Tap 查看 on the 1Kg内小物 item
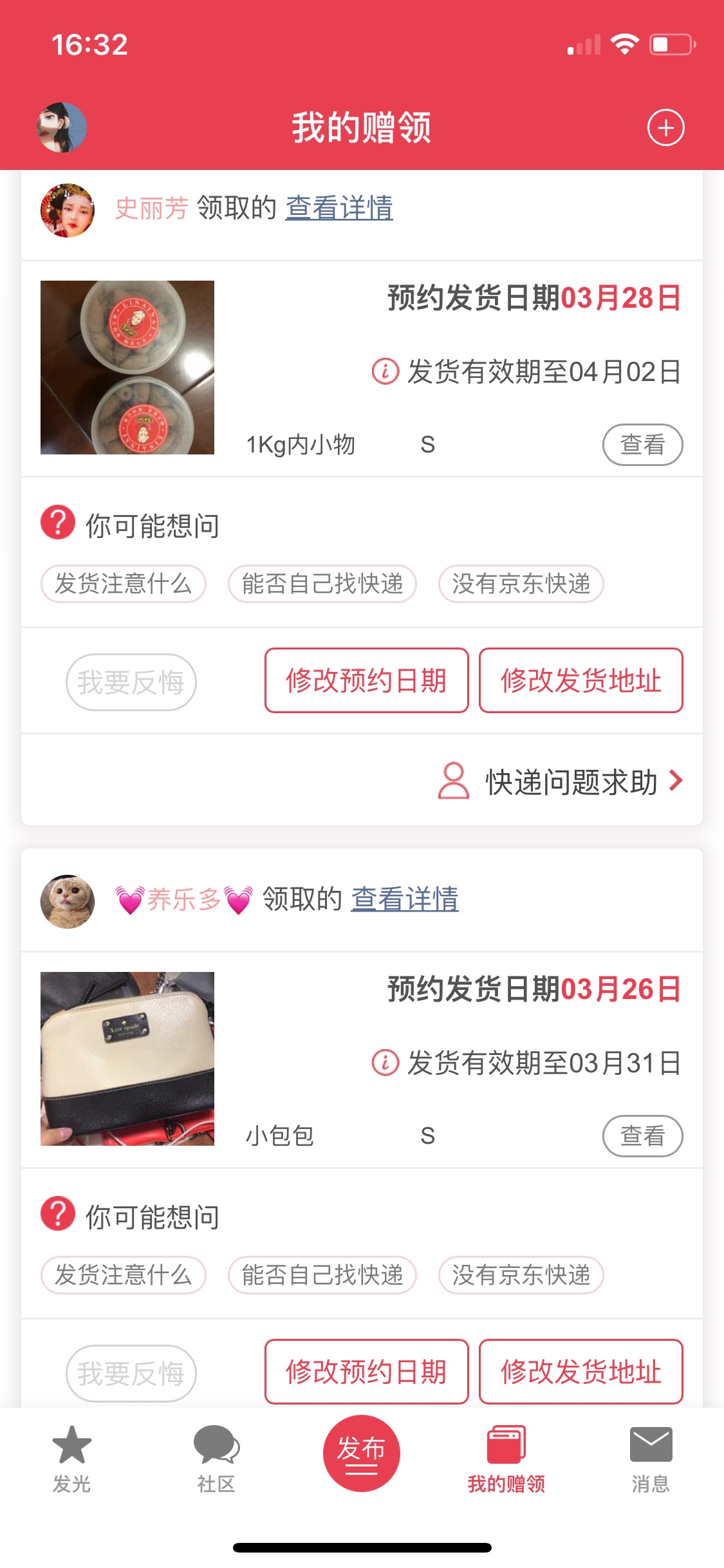 642,445
